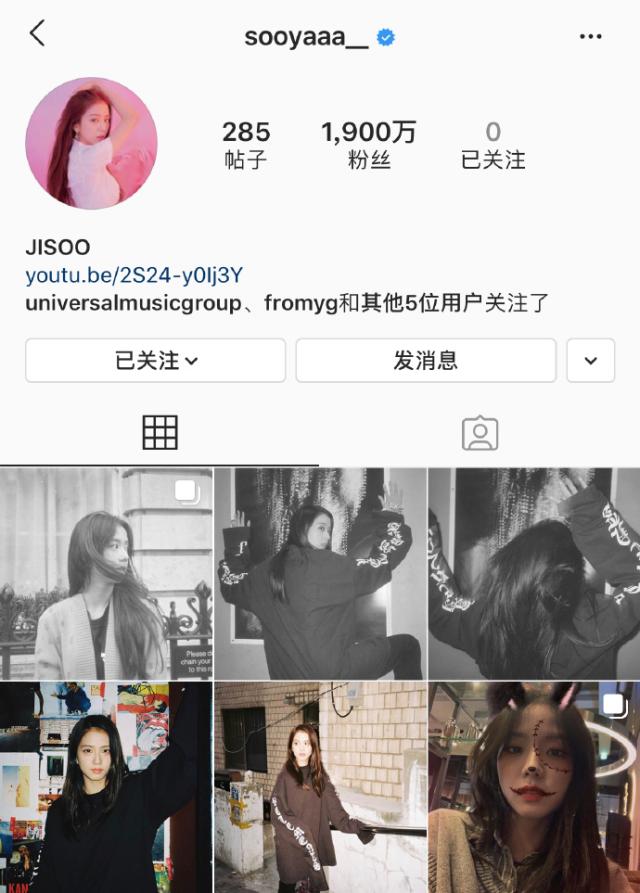Open the photo beside the brick building
This screenshot has height=893, width=640.
point(320,787)
